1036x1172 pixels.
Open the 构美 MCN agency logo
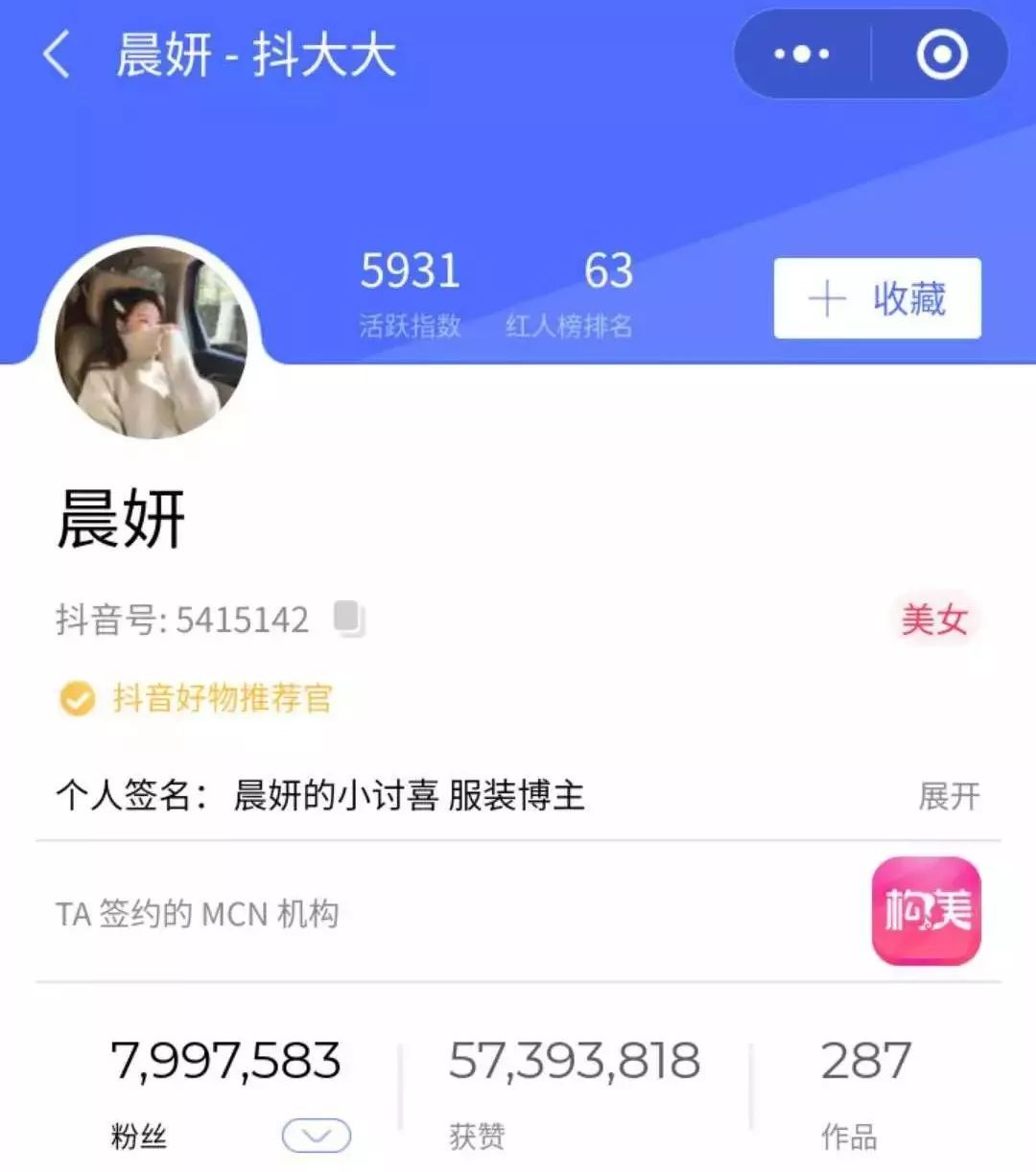click(x=926, y=911)
